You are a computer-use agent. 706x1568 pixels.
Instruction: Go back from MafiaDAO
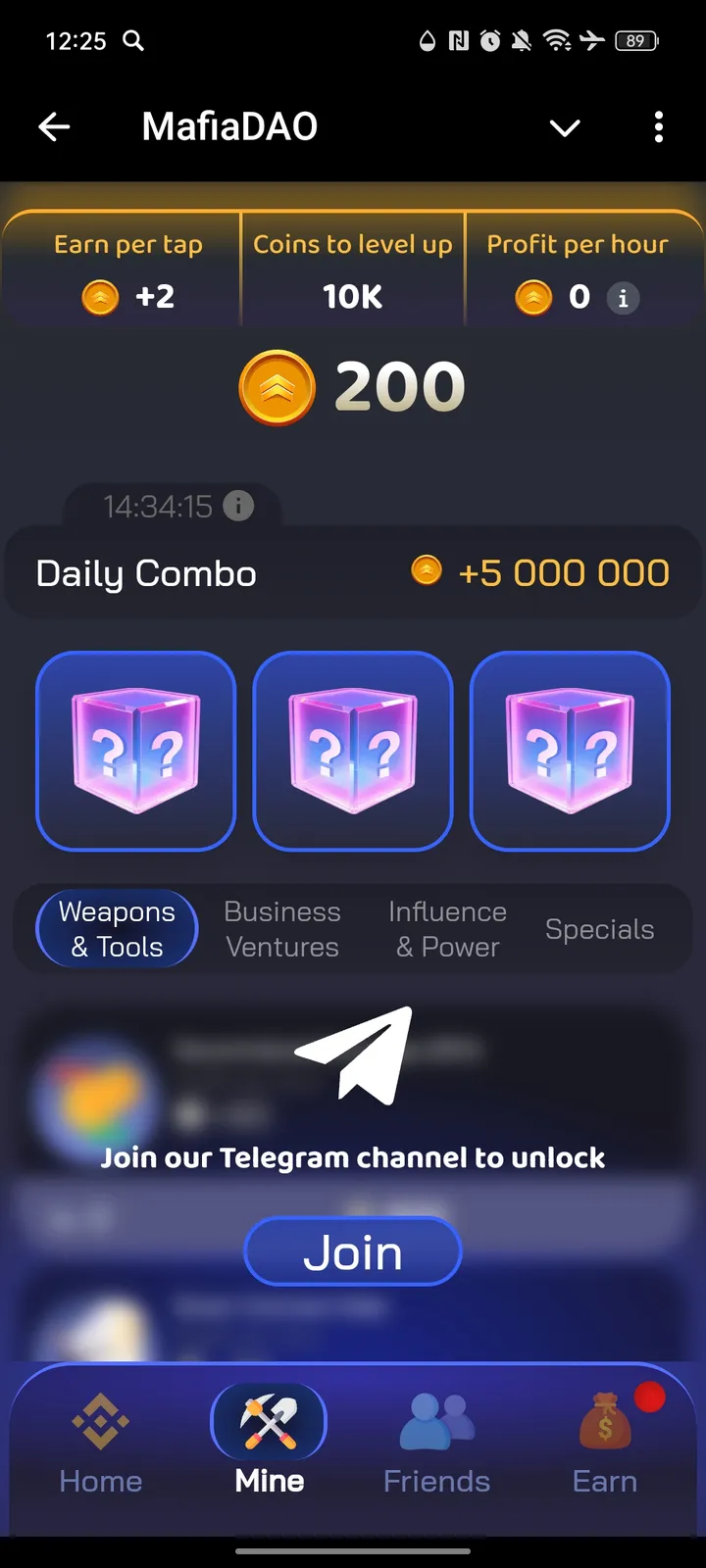(54, 126)
